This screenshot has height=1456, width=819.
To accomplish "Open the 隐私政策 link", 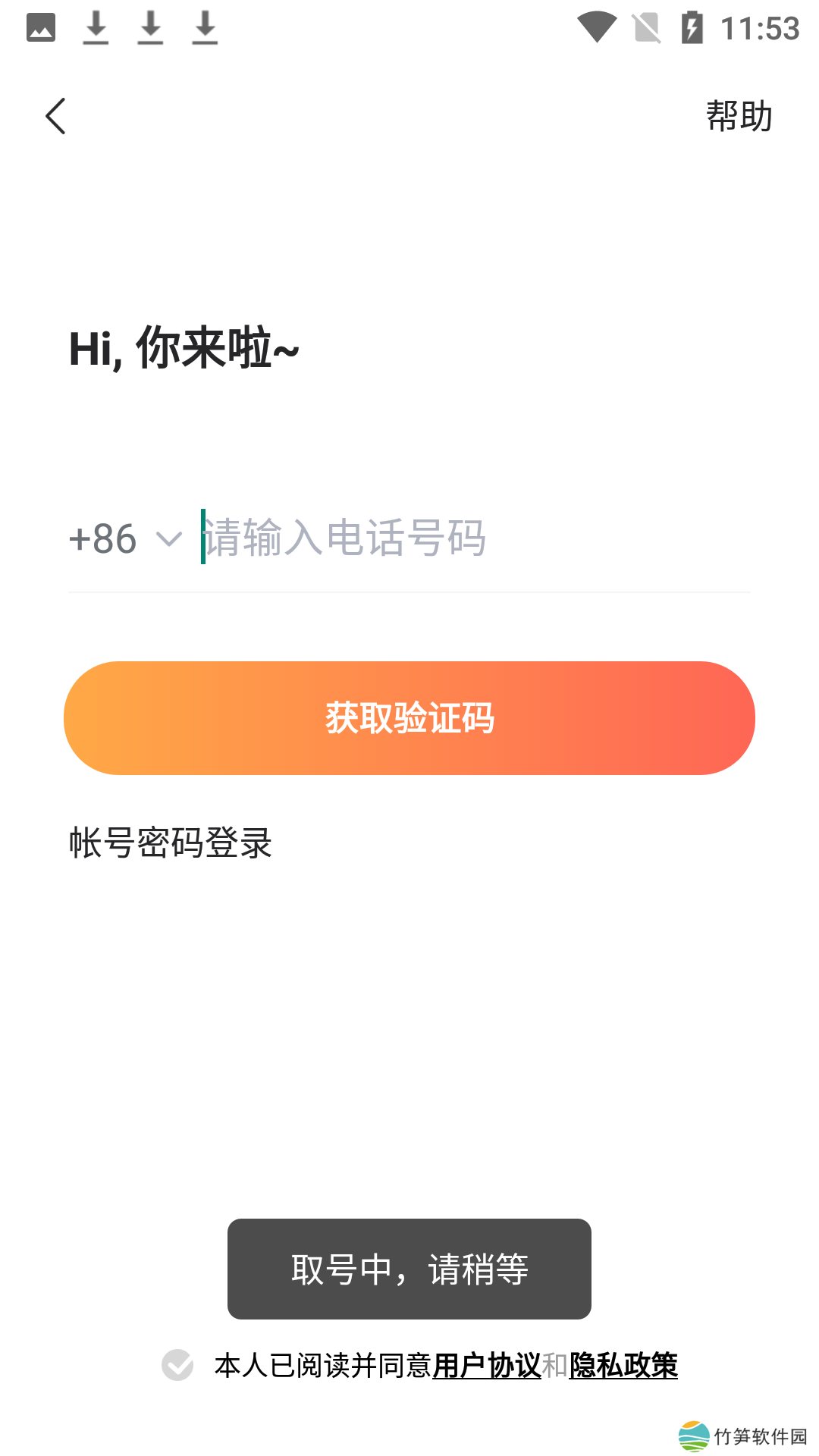I will pos(623,1366).
